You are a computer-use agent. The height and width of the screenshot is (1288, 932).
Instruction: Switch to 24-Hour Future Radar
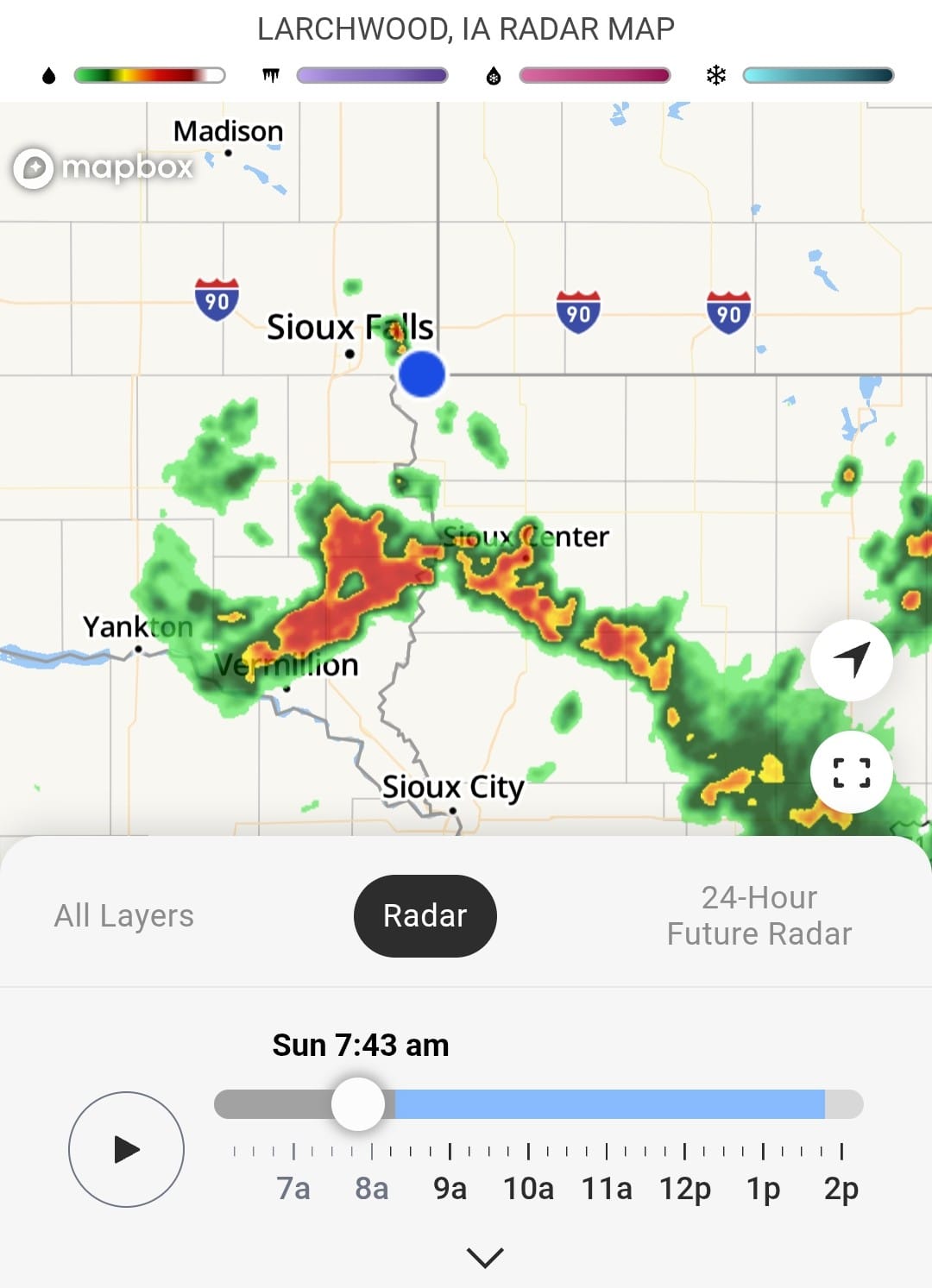click(x=759, y=915)
